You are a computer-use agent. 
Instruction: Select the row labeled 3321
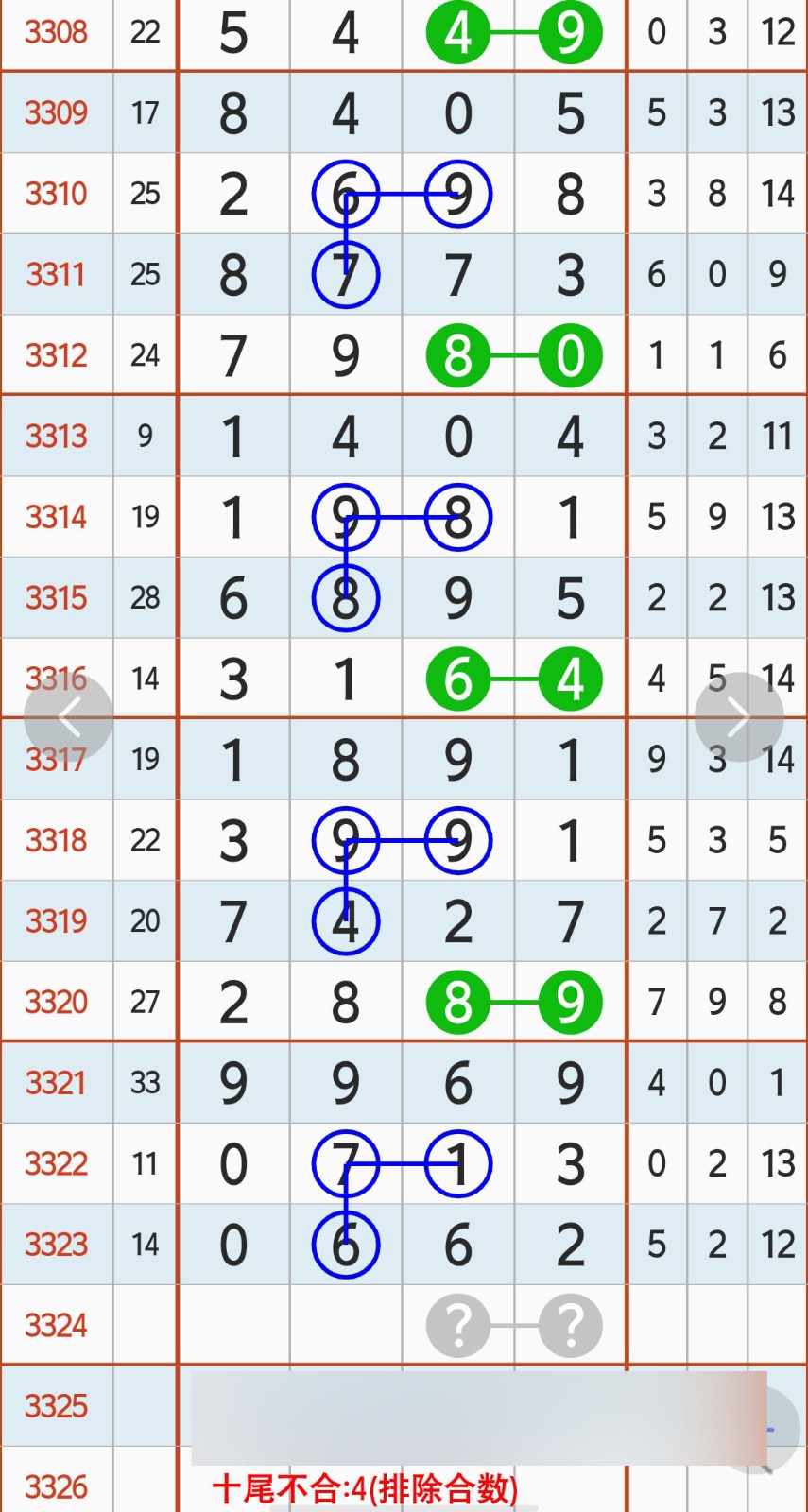pos(54,1083)
